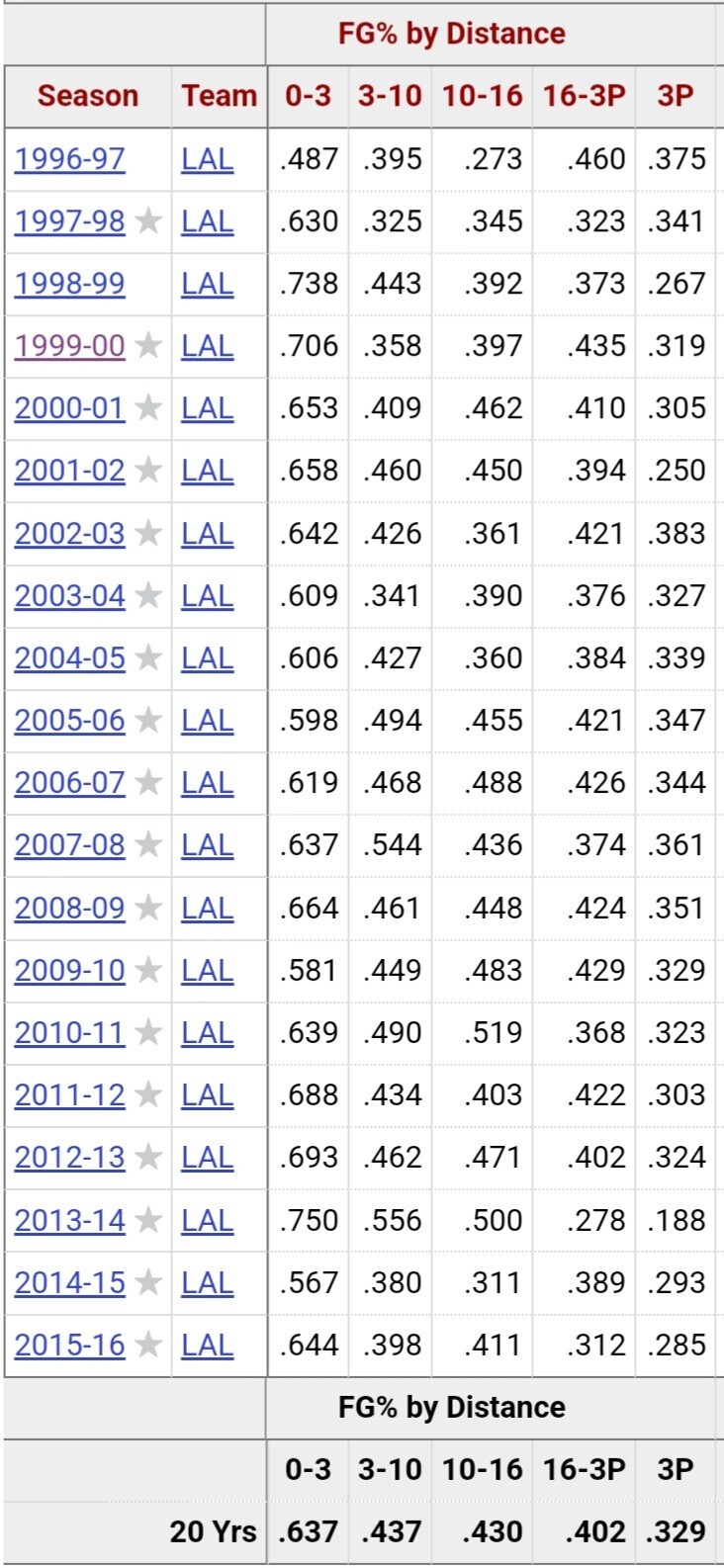Open the 2015-16 season link

[69, 1345]
